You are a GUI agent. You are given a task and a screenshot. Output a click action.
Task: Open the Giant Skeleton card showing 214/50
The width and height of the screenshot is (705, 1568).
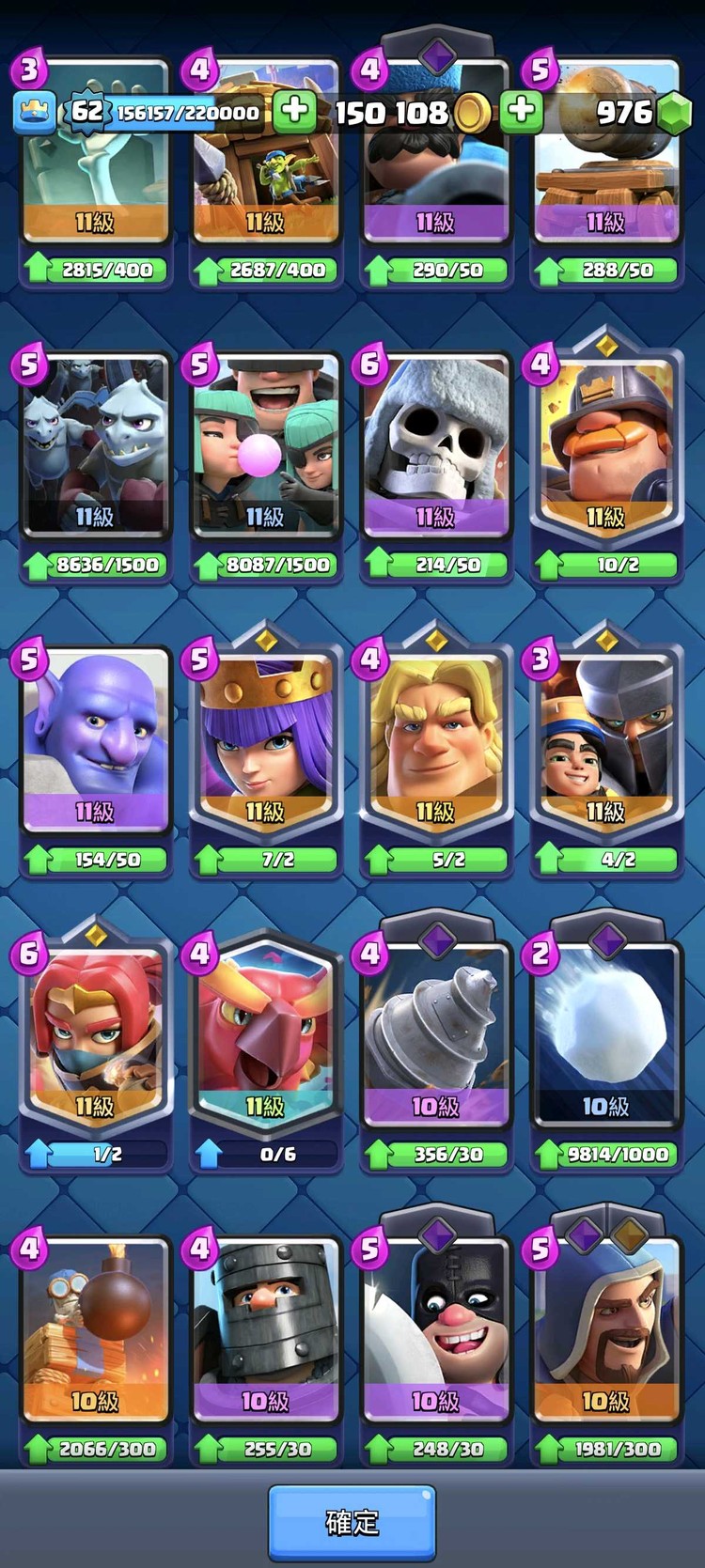click(x=436, y=452)
